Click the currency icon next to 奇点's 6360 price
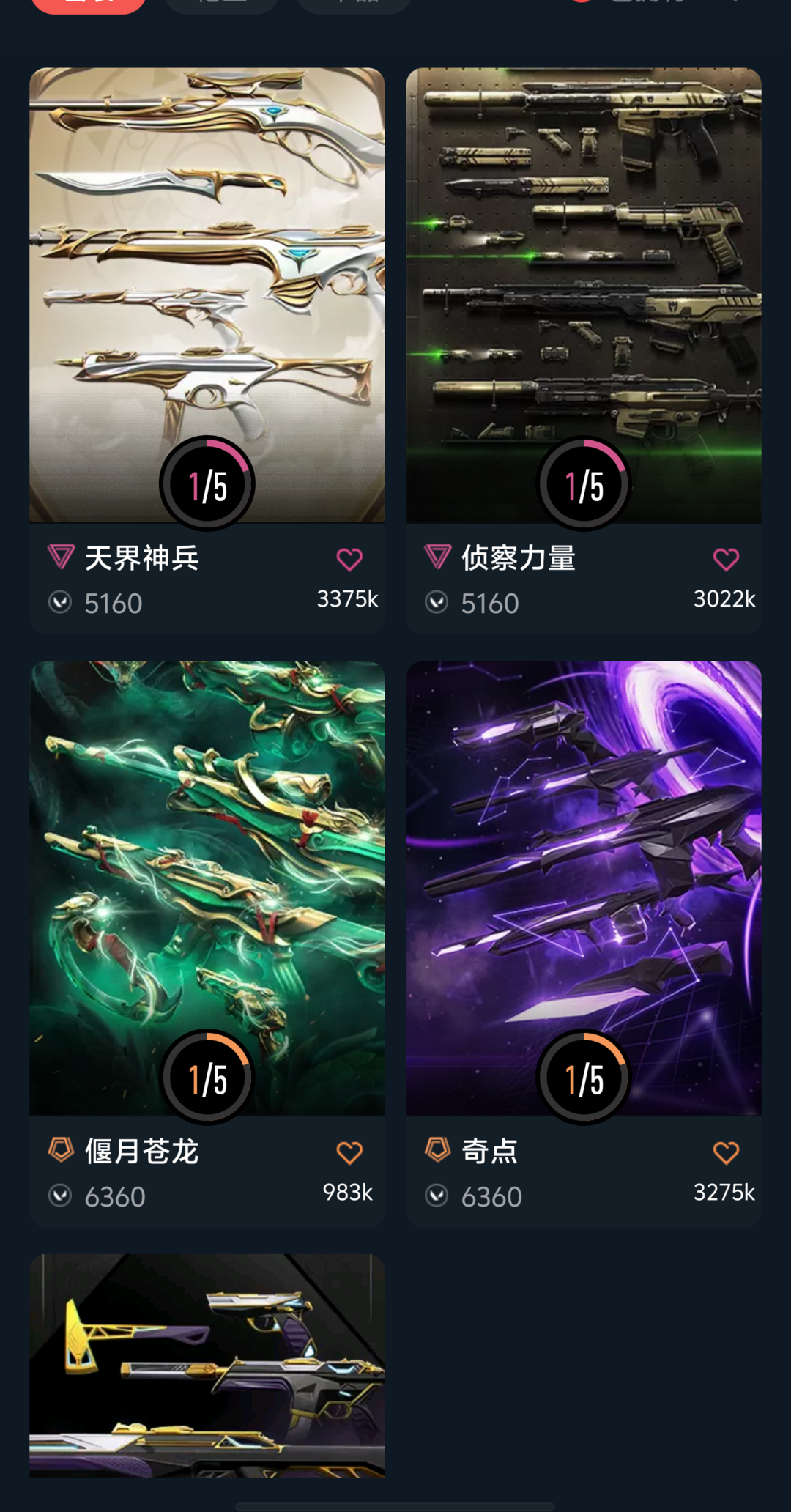 point(438,1196)
